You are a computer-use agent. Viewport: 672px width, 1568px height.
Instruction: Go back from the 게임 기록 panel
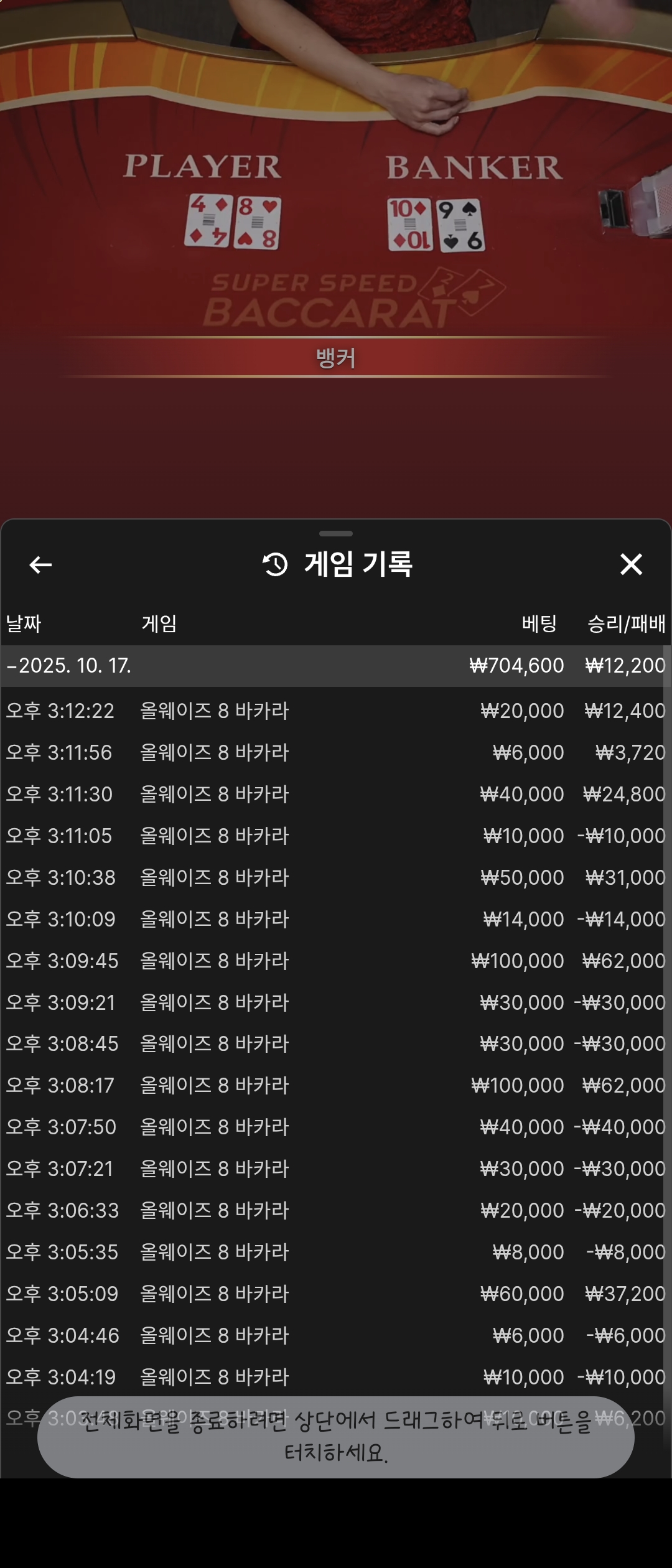tap(40, 565)
